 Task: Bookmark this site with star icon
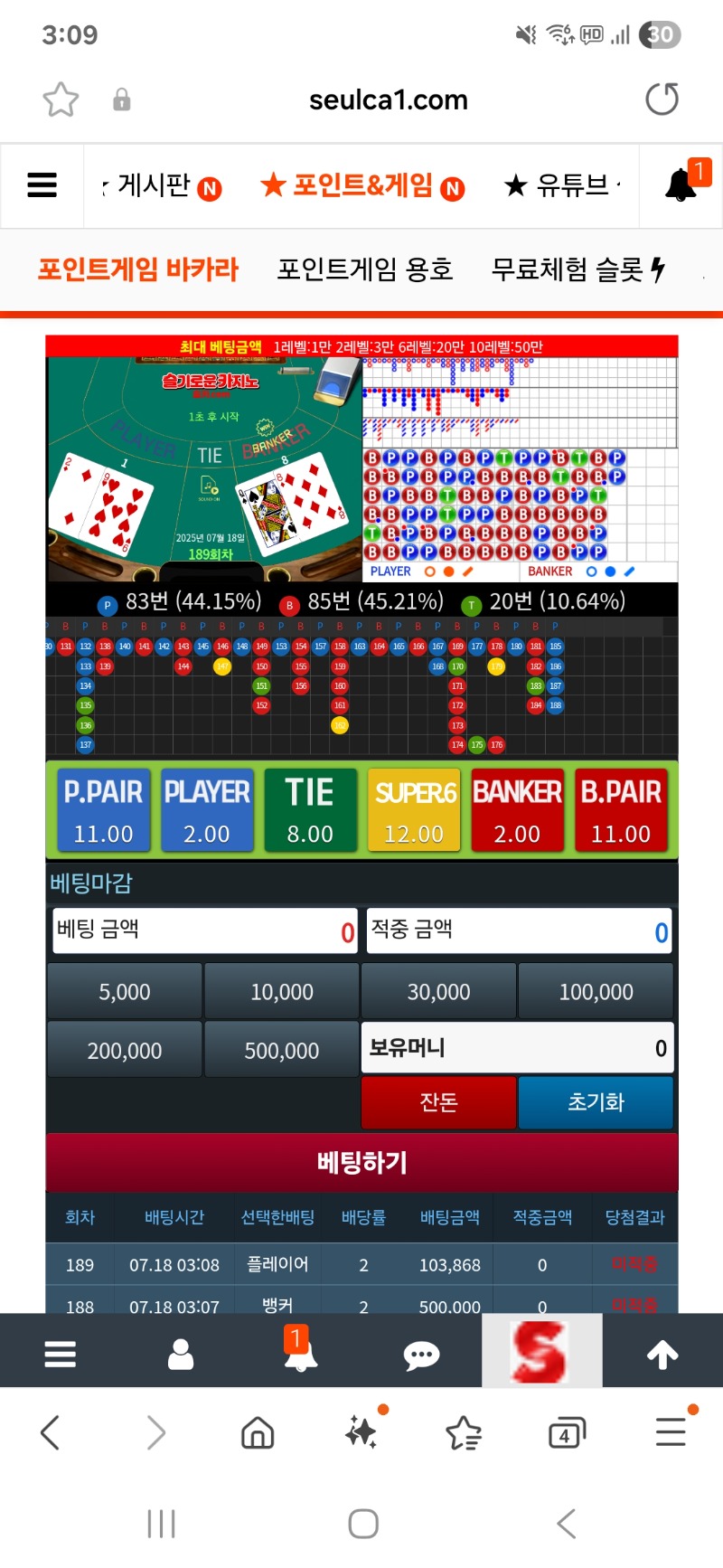pyautogui.click(x=61, y=99)
